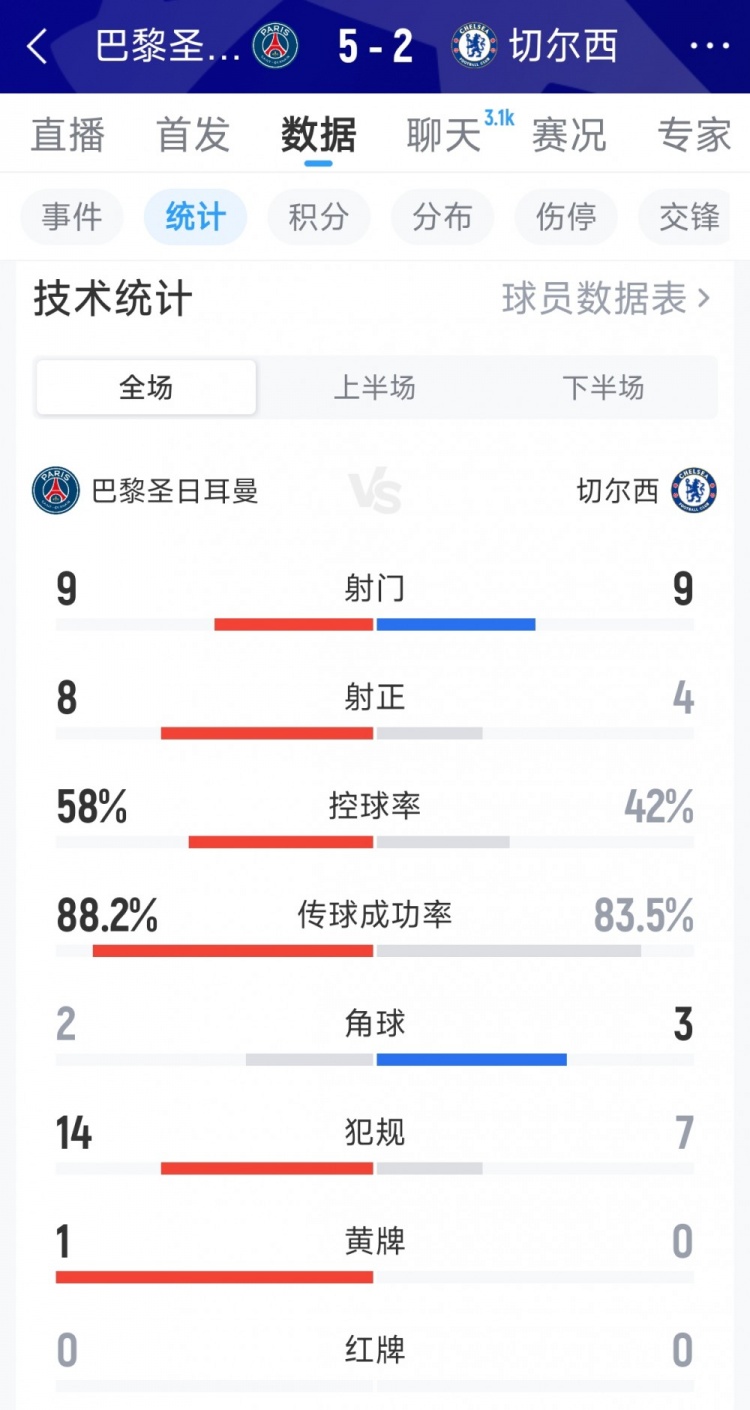Select the 分布 chip
Screen dimensions: 750x1410
[x=442, y=217]
